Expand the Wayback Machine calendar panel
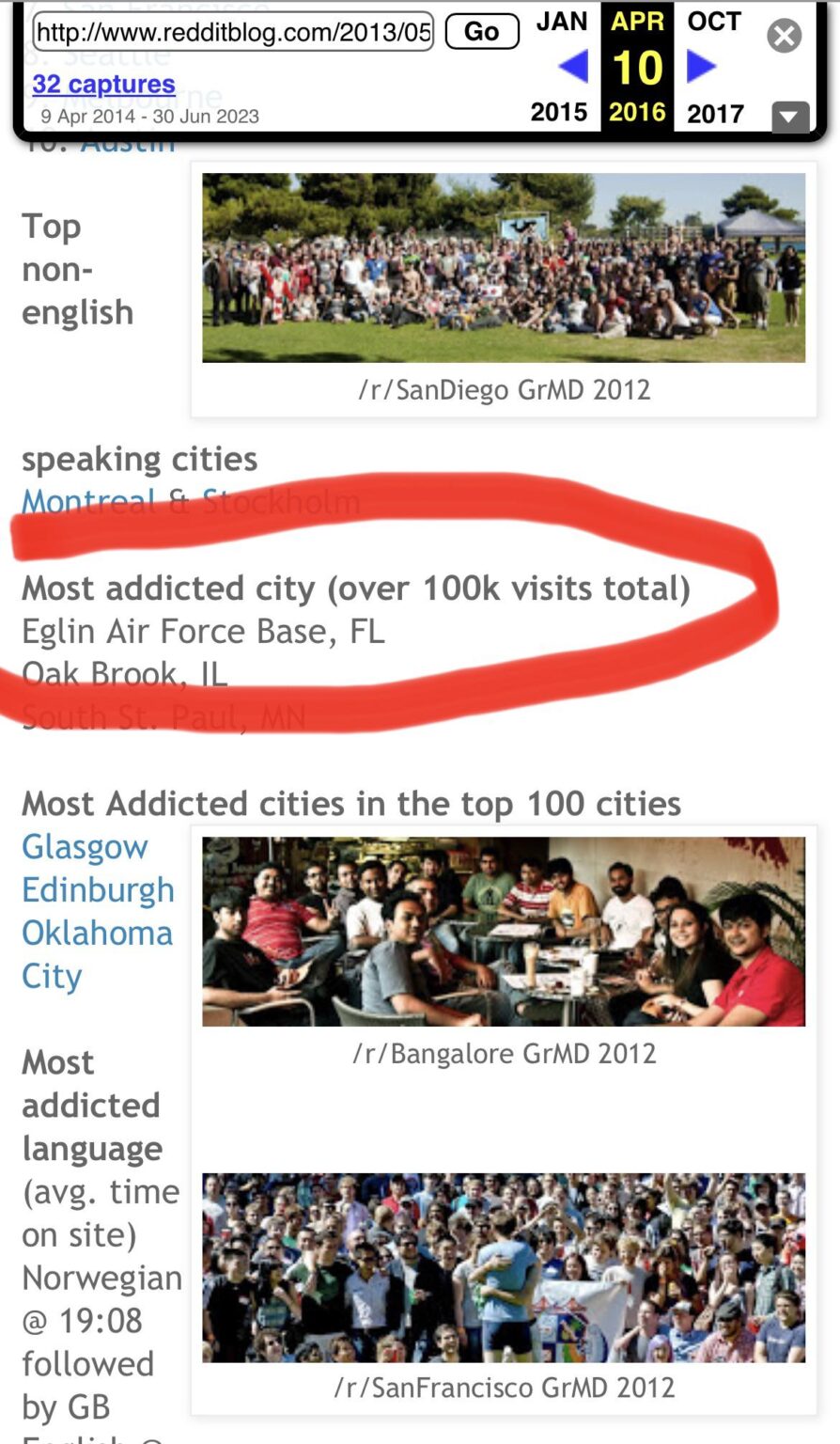 pyautogui.click(x=789, y=117)
